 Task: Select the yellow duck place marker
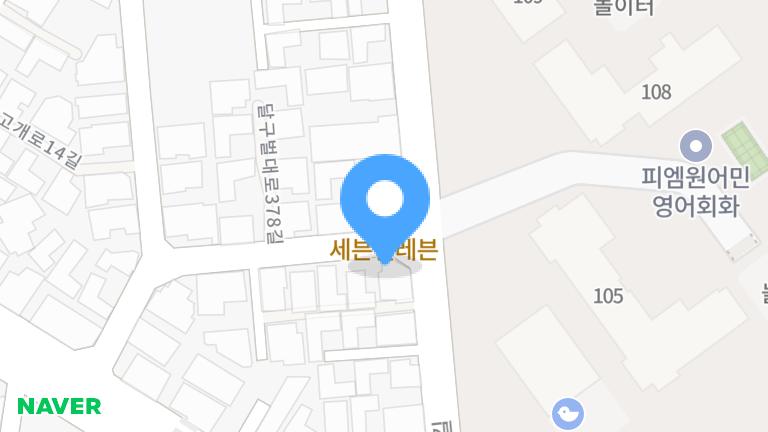[x=568, y=412]
